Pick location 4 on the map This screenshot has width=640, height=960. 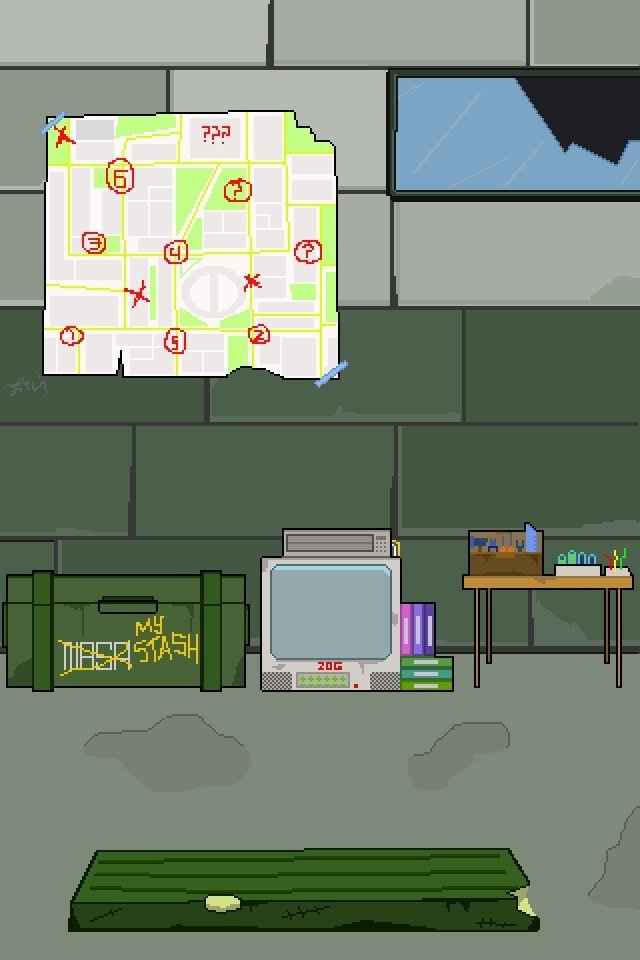click(176, 252)
